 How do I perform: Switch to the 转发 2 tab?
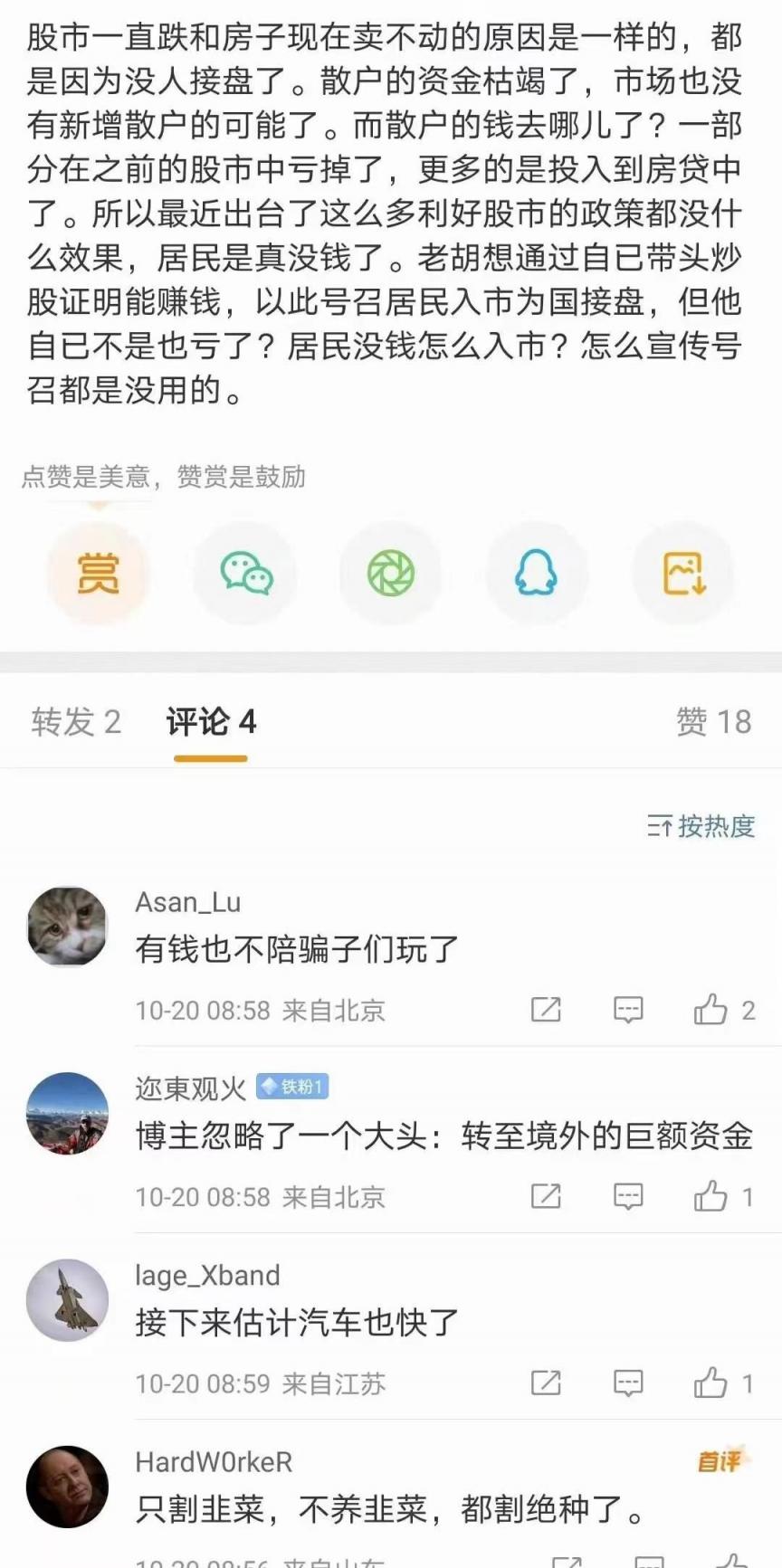[x=76, y=722]
